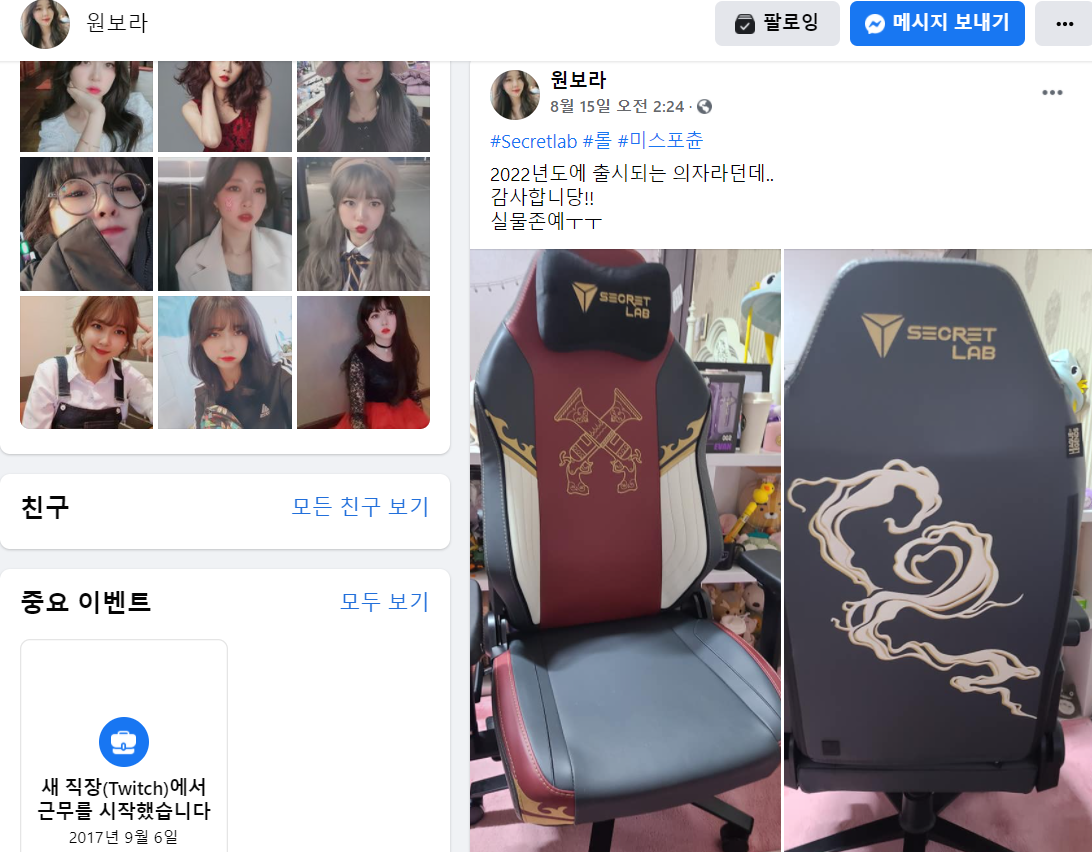Open the #Secretlab hashtag
1092x852 pixels.
click(533, 141)
